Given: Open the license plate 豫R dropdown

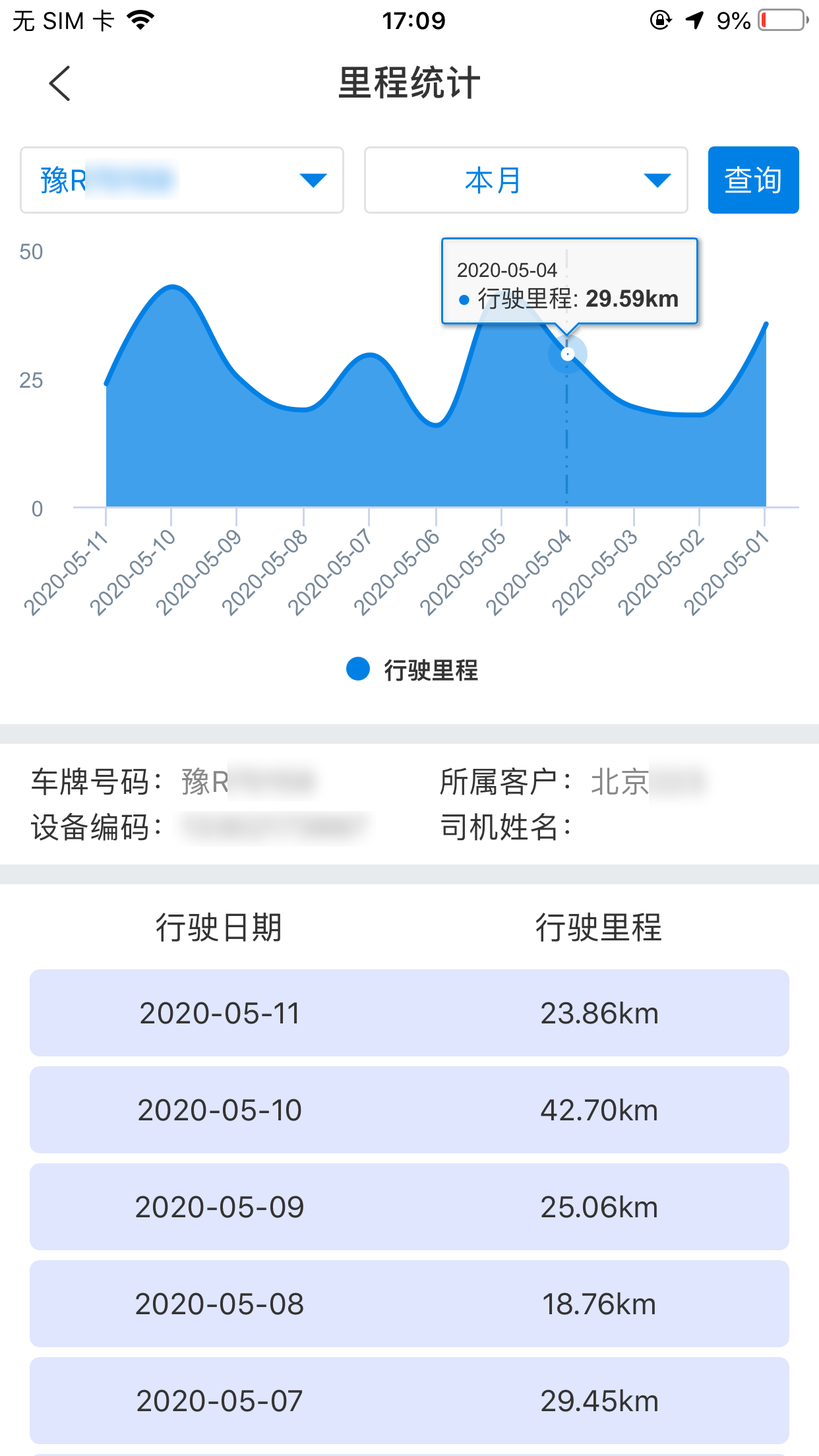Looking at the screenshot, I should click(182, 180).
